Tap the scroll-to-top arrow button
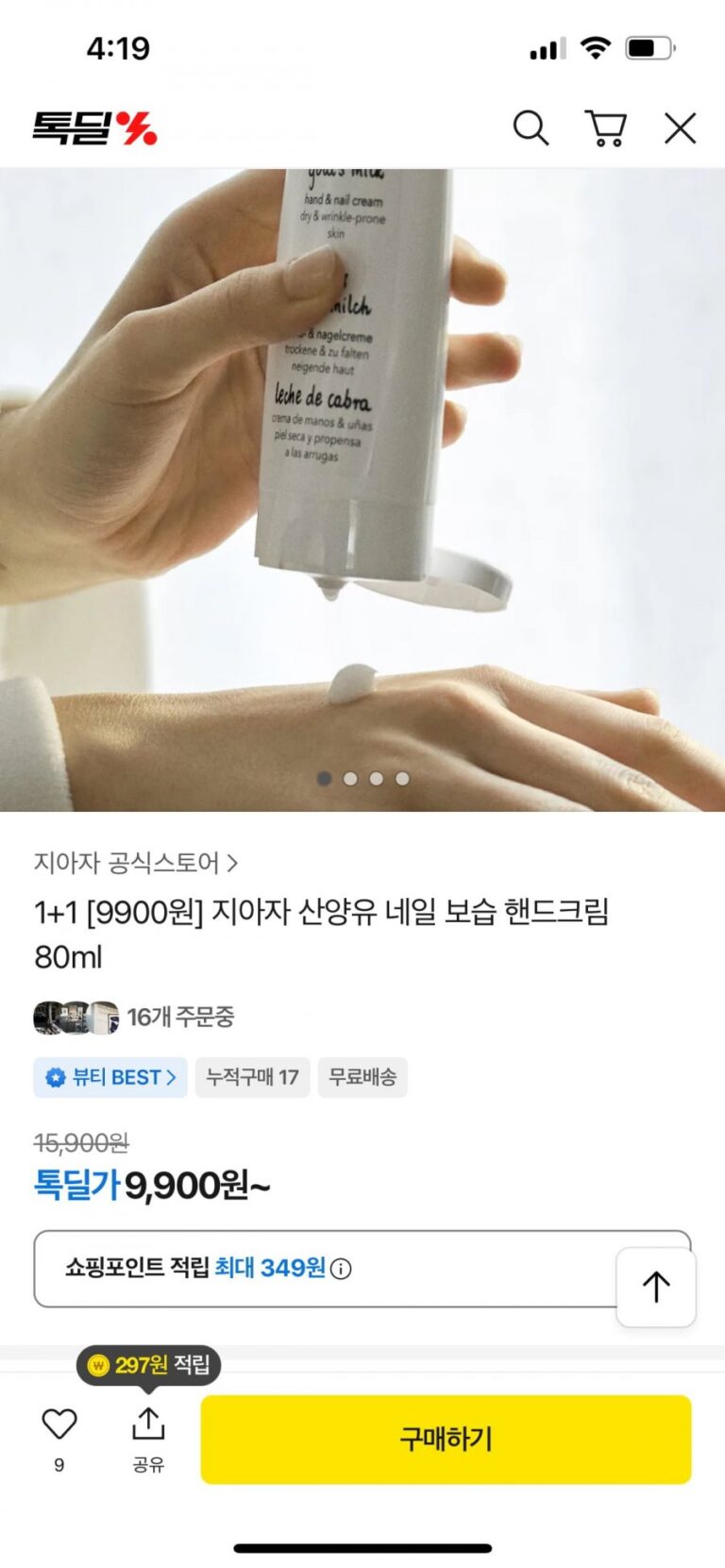725x1568 pixels. (656, 1286)
